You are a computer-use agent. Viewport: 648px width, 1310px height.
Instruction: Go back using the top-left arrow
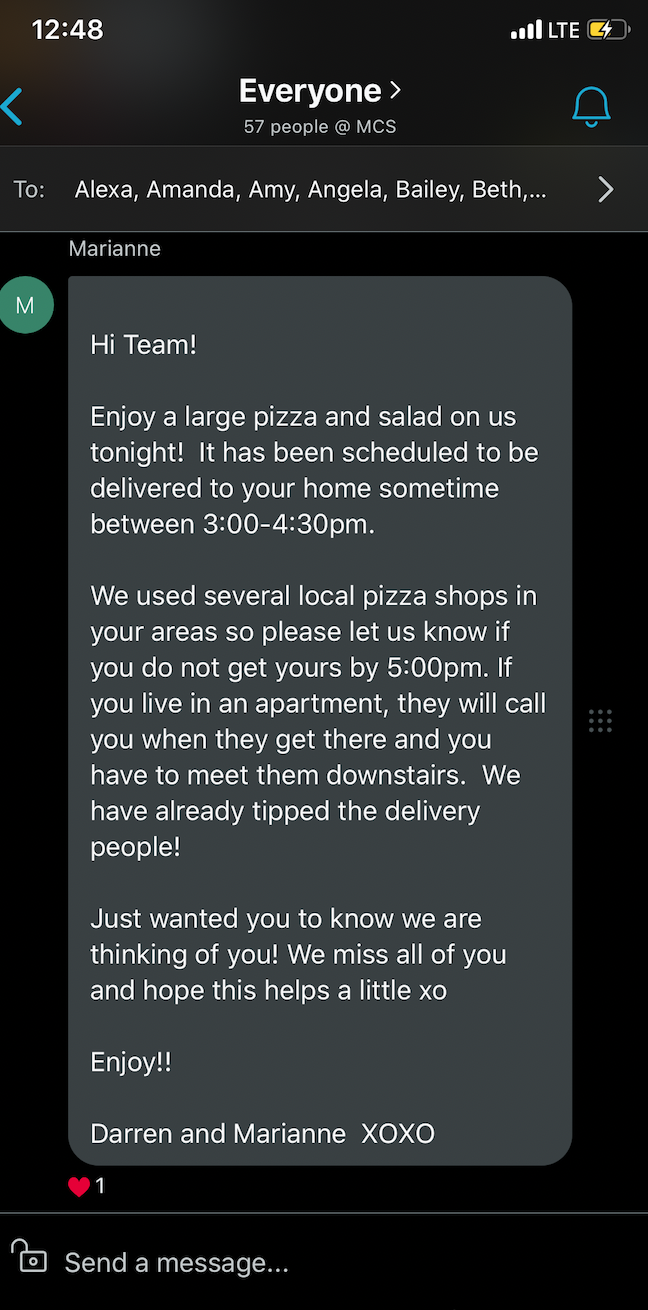pyautogui.click(x=14, y=106)
